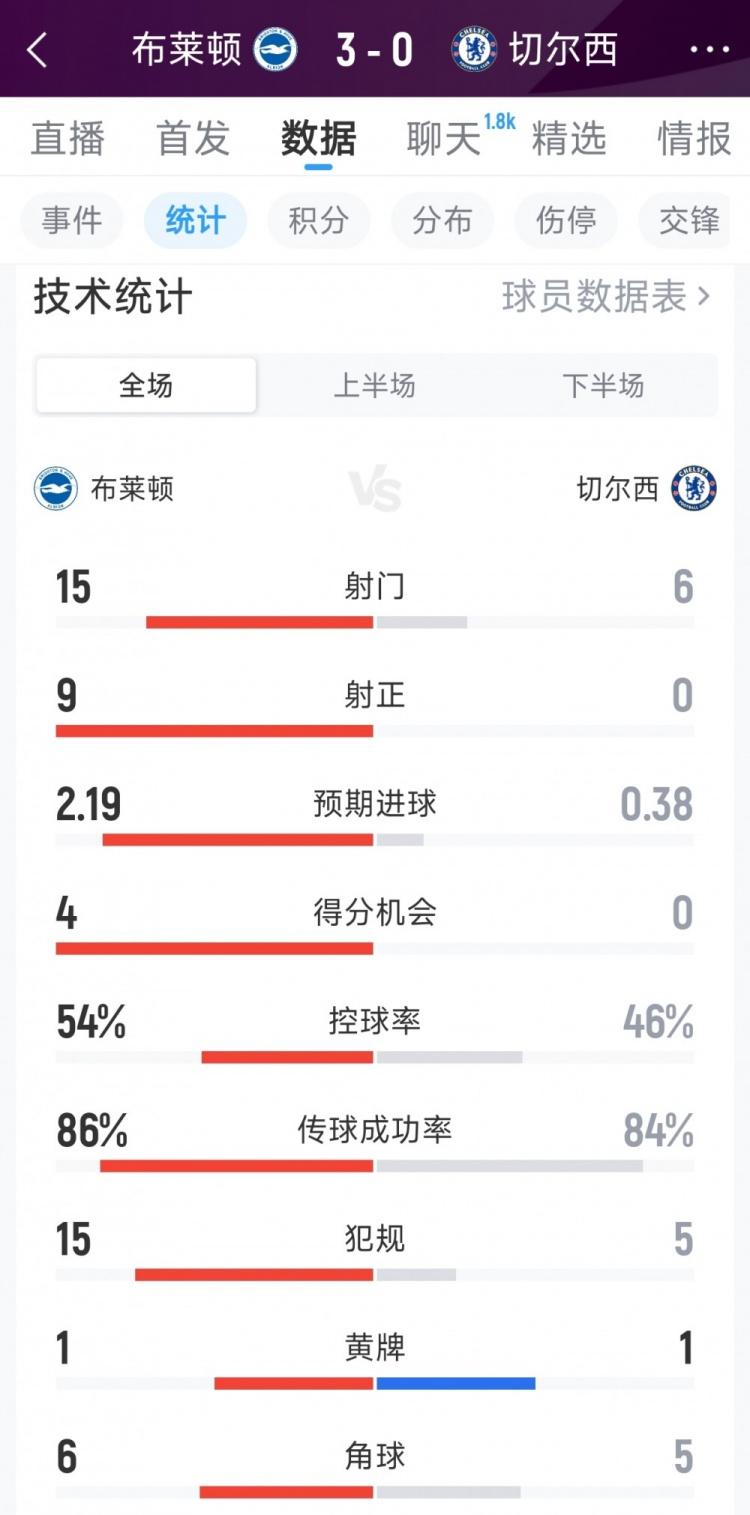Tap the VS watermark between the two teams
The image size is (750, 1515).
point(375,488)
